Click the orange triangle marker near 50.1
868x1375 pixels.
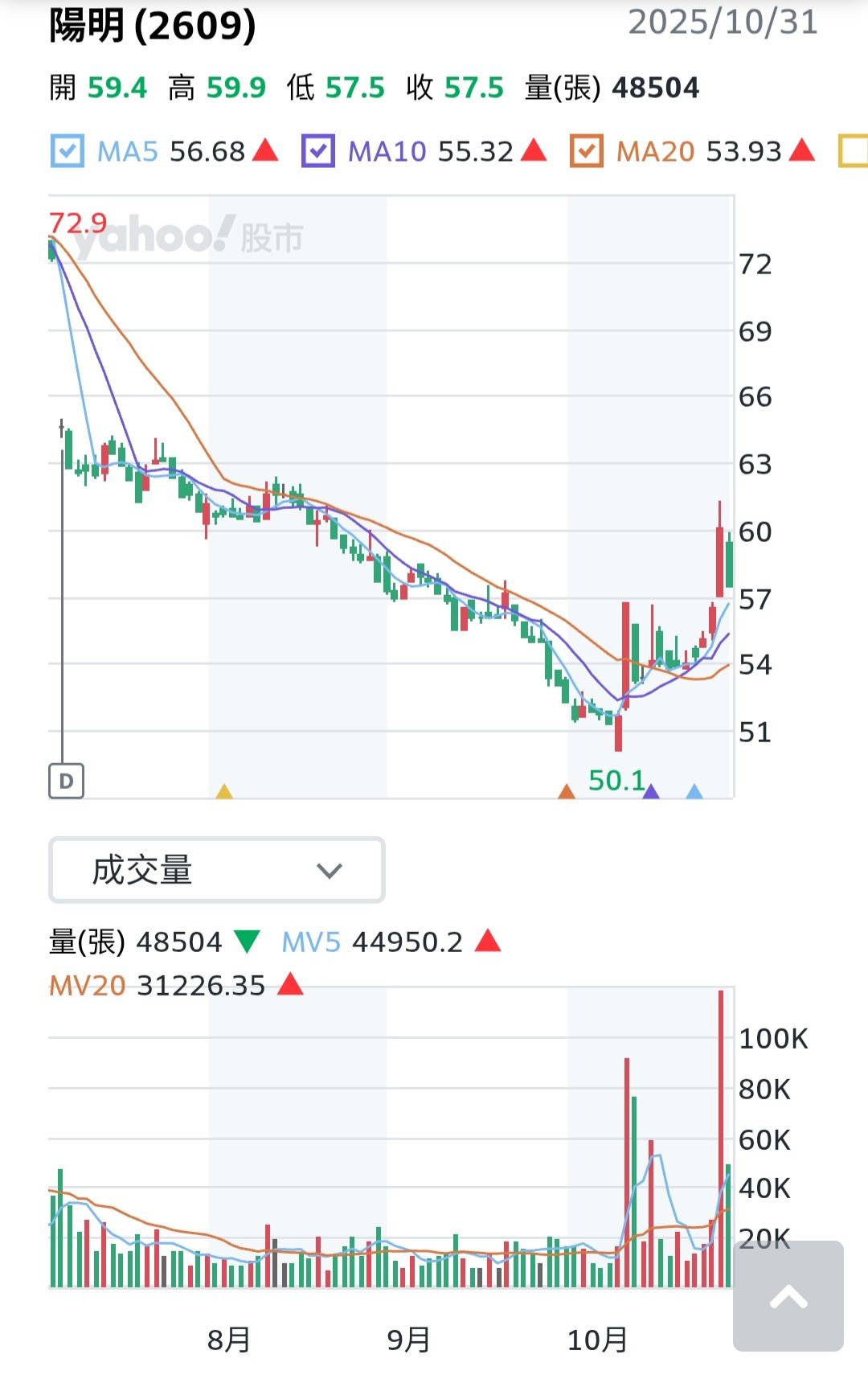[x=567, y=791]
